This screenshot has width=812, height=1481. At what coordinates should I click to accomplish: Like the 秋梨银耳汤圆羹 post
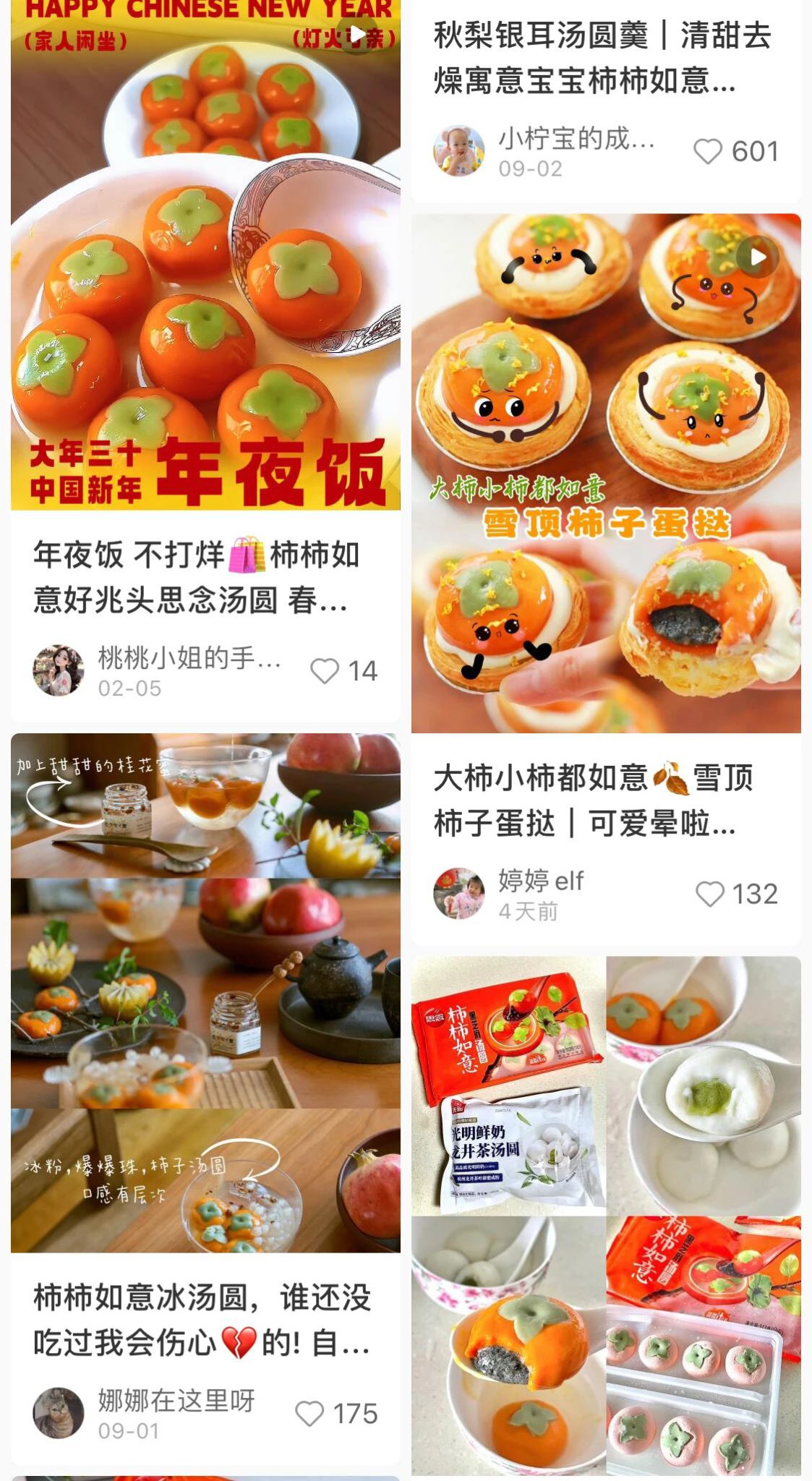pyautogui.click(x=708, y=152)
